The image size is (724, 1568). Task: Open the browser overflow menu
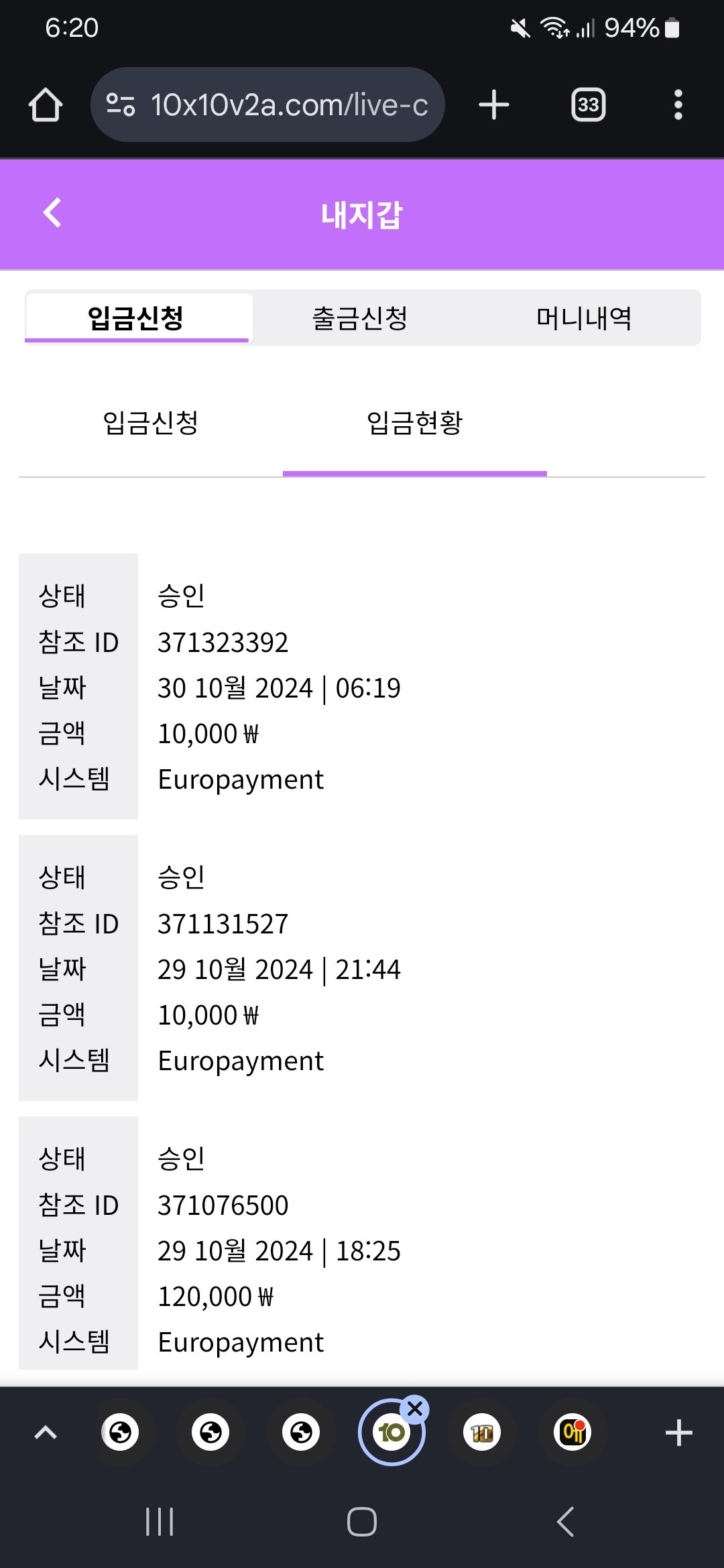pos(678,105)
